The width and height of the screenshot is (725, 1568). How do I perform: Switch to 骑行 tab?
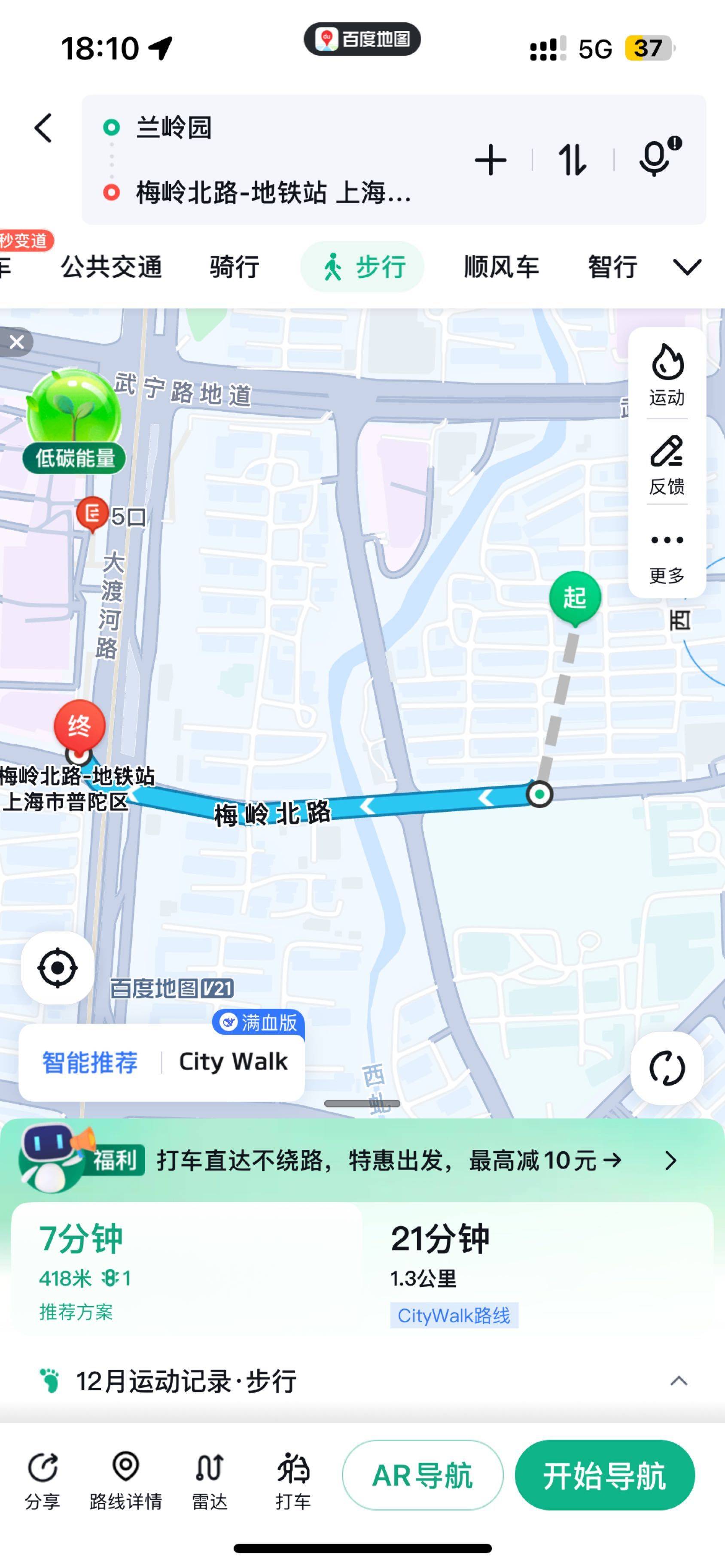point(235,267)
